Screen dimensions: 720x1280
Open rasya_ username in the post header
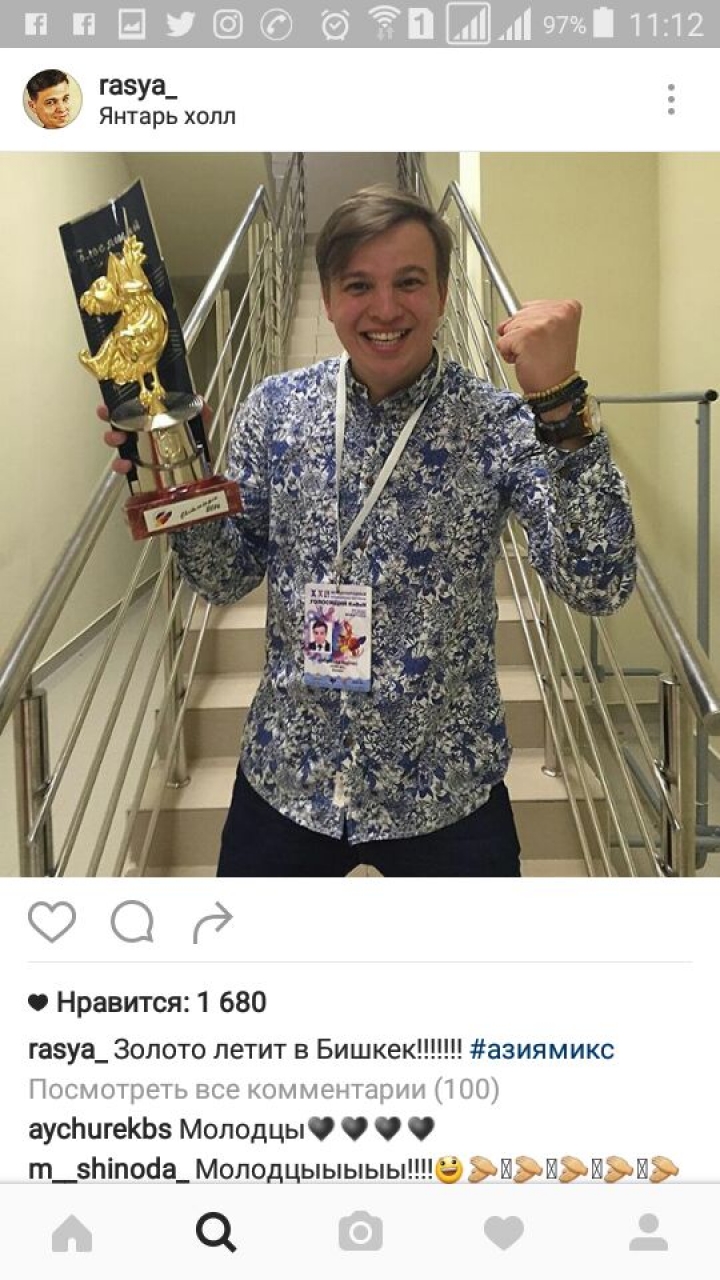click(x=138, y=85)
